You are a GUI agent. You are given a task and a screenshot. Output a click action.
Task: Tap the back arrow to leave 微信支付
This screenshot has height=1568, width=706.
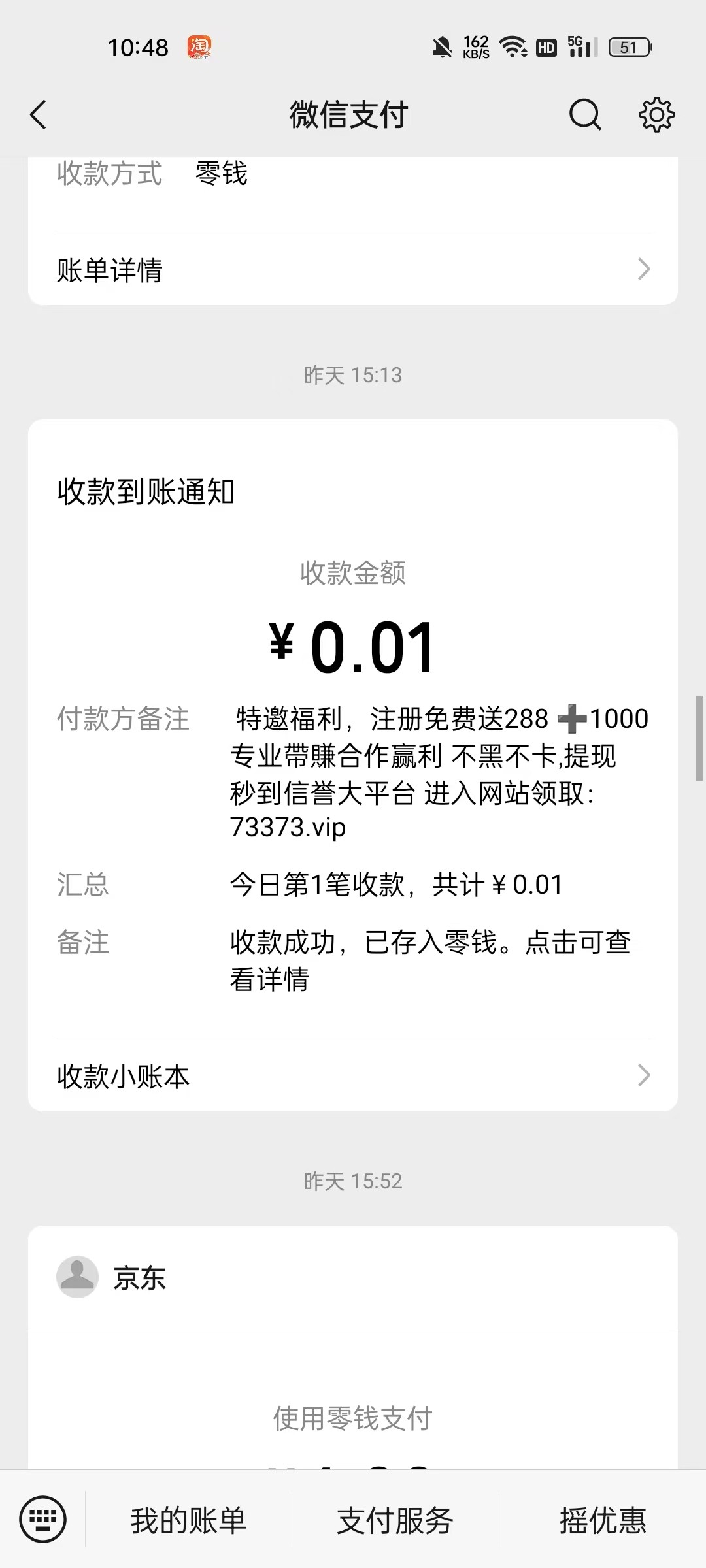point(37,114)
